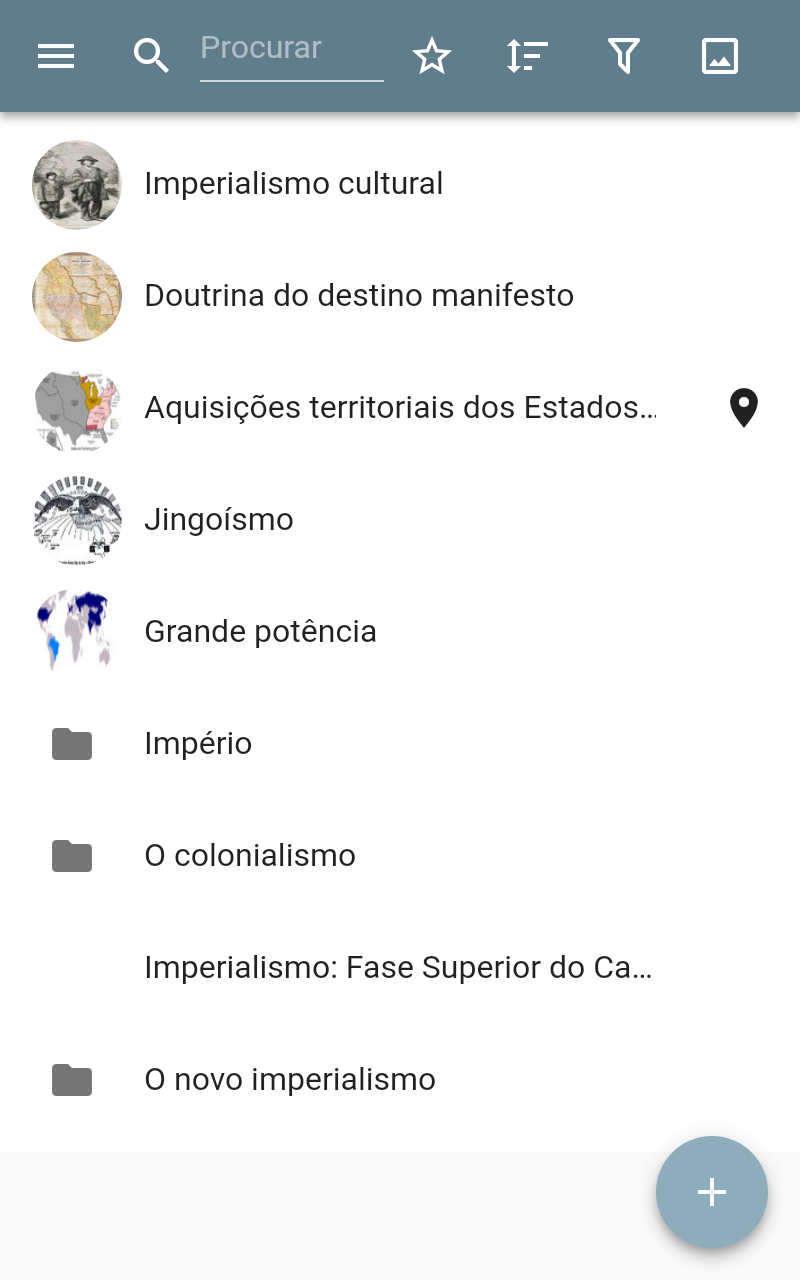Viewport: 800px width, 1280px height.
Task: Open the Jingoísmo entry
Action: coord(219,520)
